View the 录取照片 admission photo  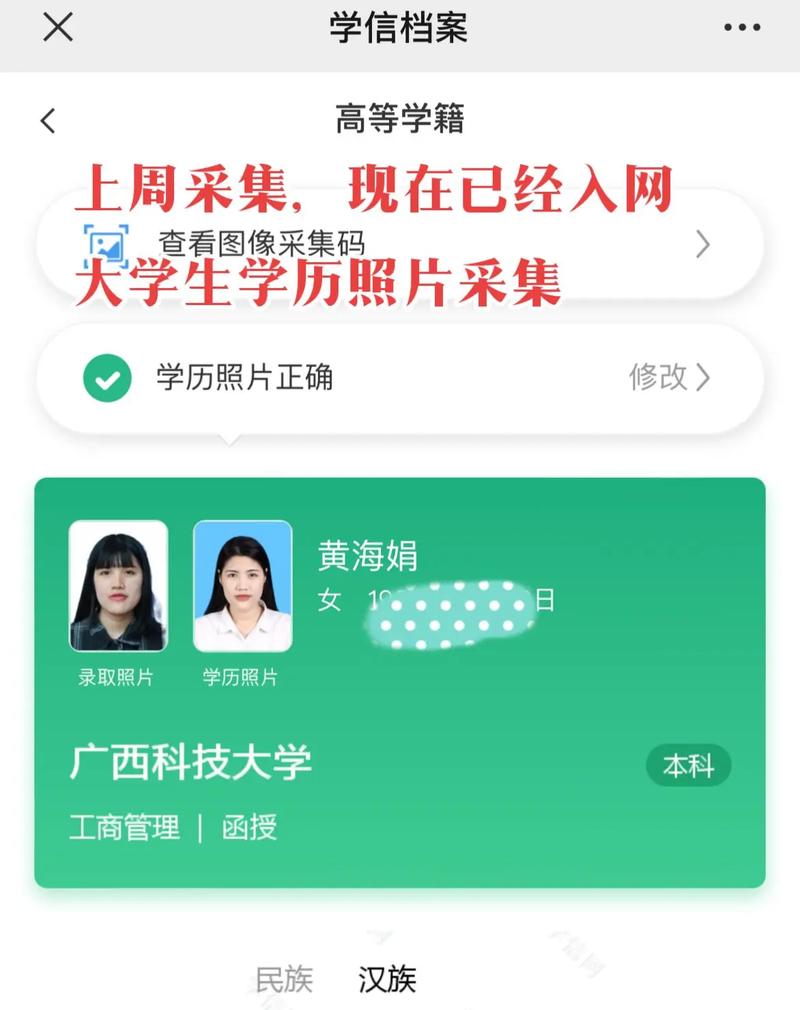(119, 588)
